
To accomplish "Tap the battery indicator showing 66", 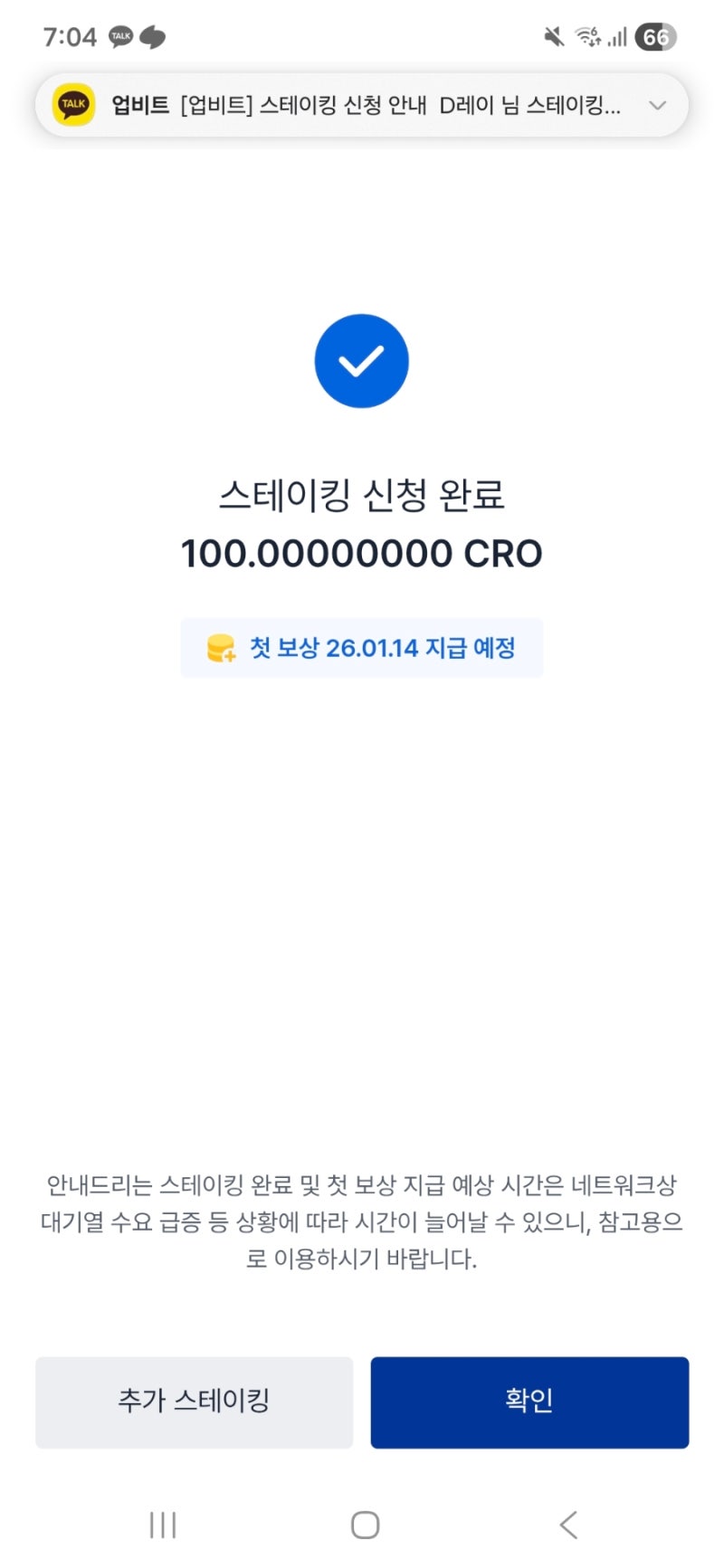I will coord(656,36).
